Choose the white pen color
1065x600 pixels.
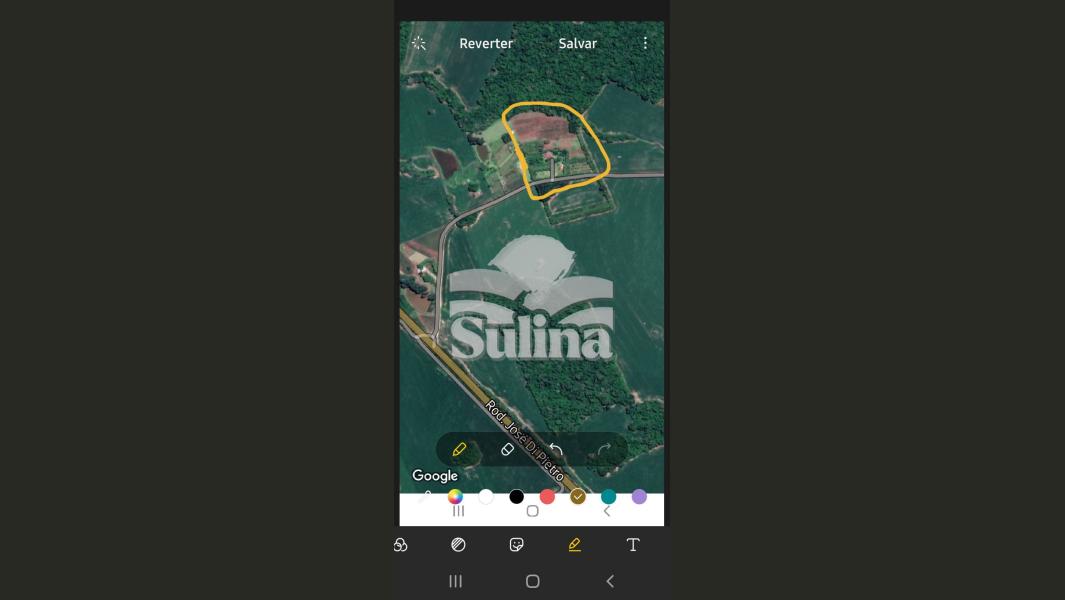[x=486, y=497]
